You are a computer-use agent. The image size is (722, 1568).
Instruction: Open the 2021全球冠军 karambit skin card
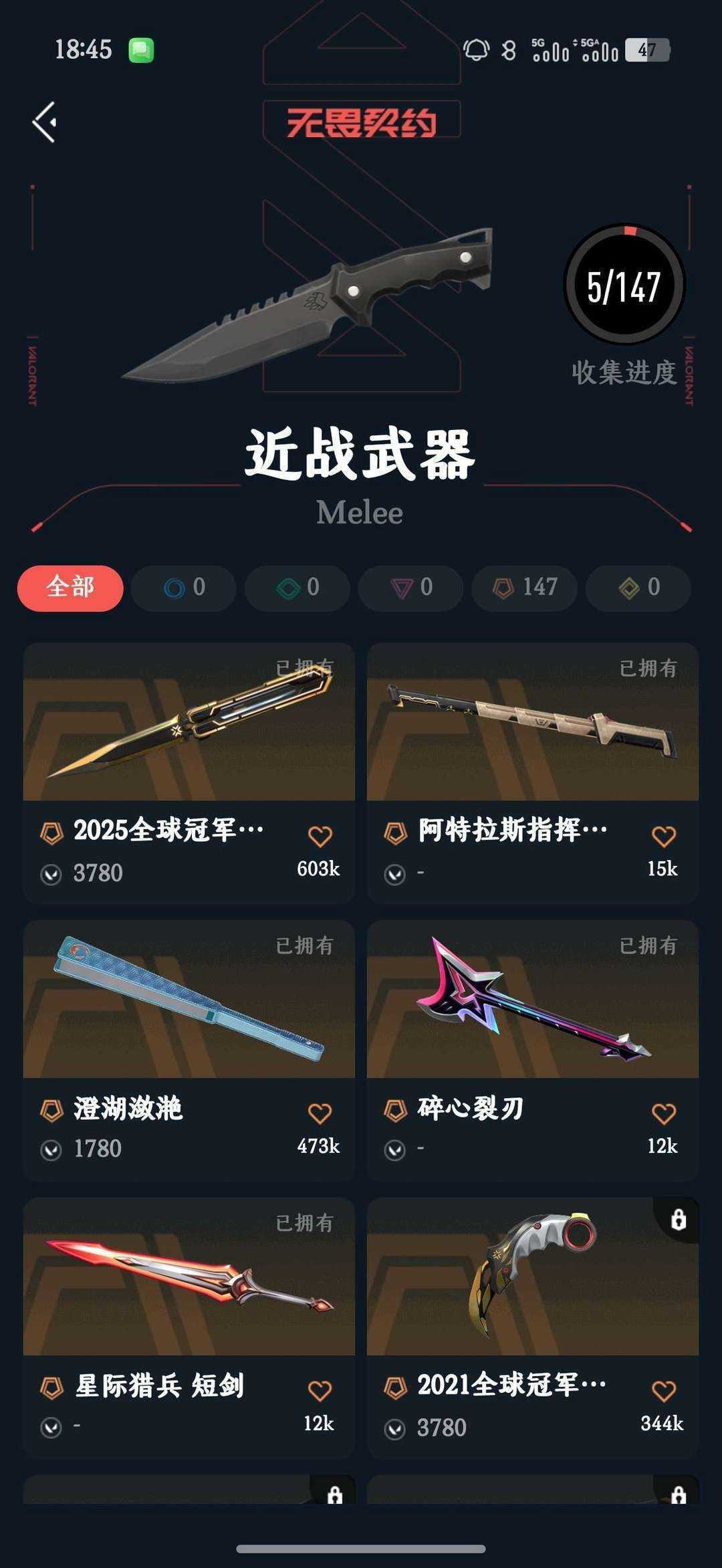[x=533, y=1328]
